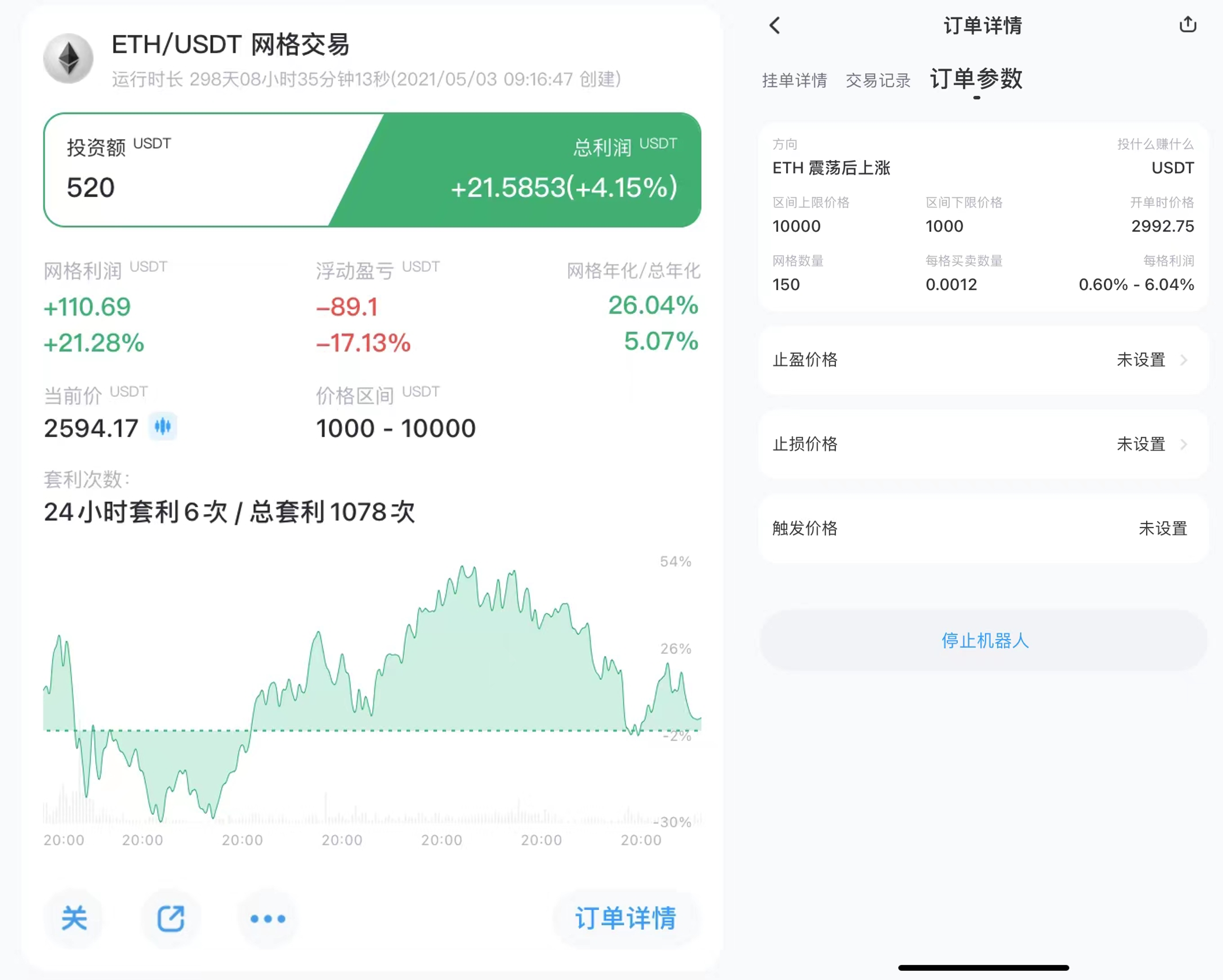Image resolution: width=1223 pixels, height=980 pixels.
Task: Tap the 关 button on the grid card
Action: tap(74, 918)
